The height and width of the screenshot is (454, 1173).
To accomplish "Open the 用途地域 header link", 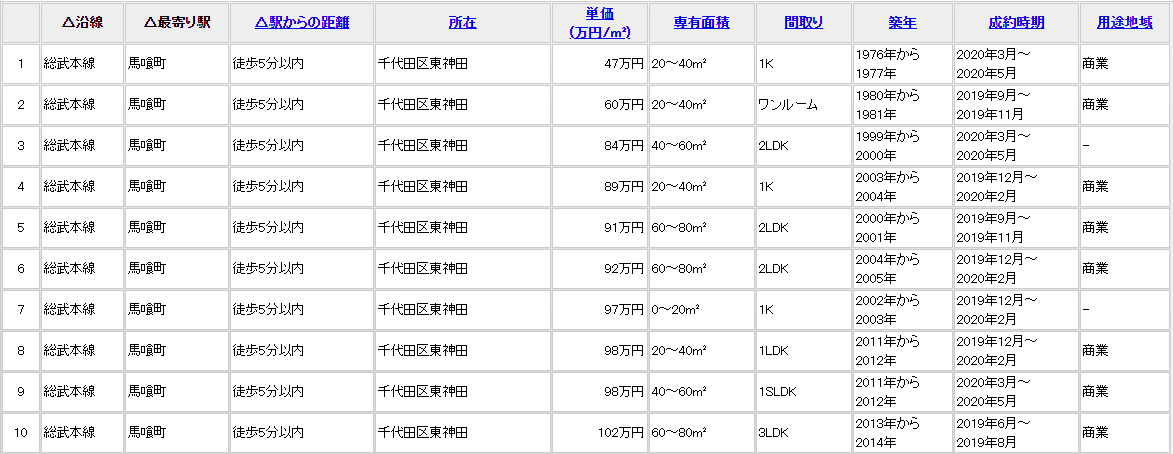I will pyautogui.click(x=1124, y=22).
